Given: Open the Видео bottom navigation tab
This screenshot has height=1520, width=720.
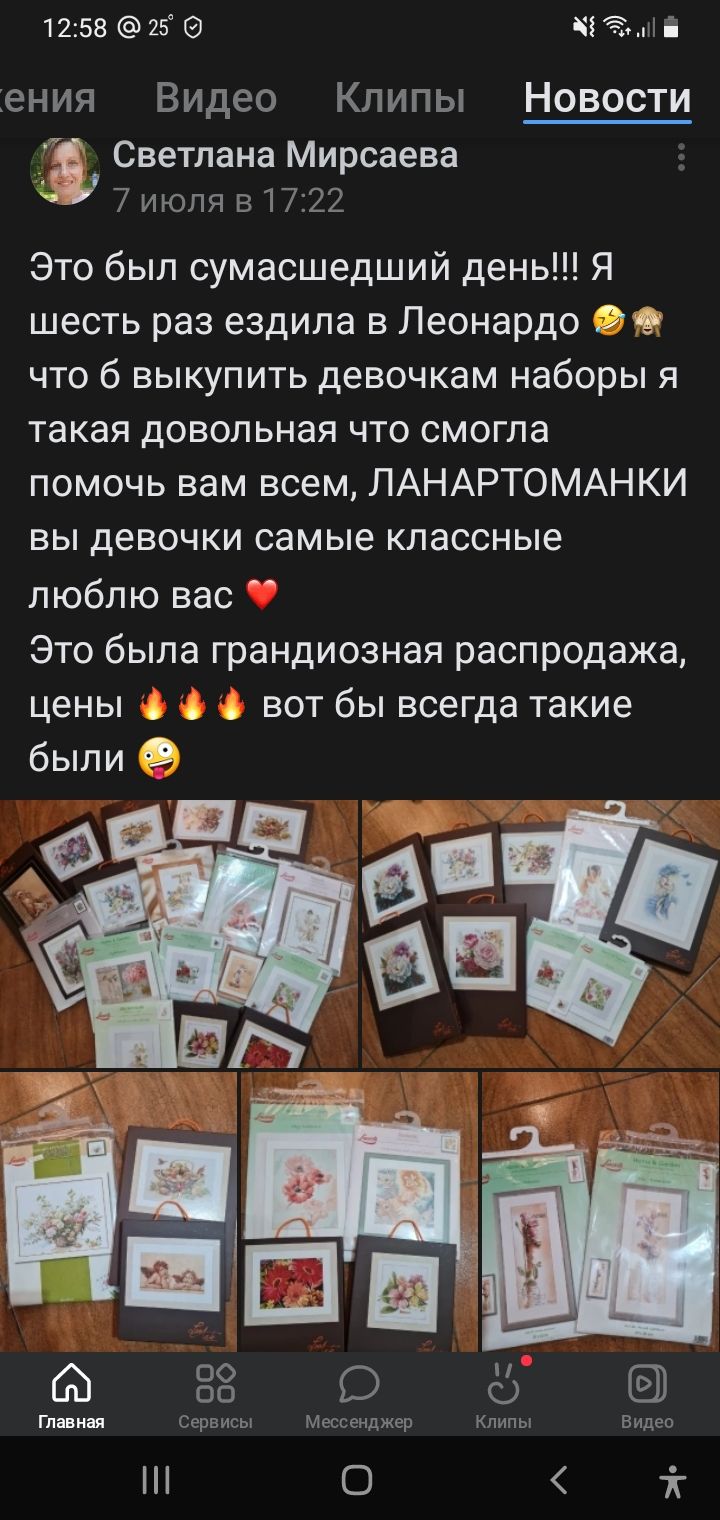Looking at the screenshot, I should (647, 1395).
